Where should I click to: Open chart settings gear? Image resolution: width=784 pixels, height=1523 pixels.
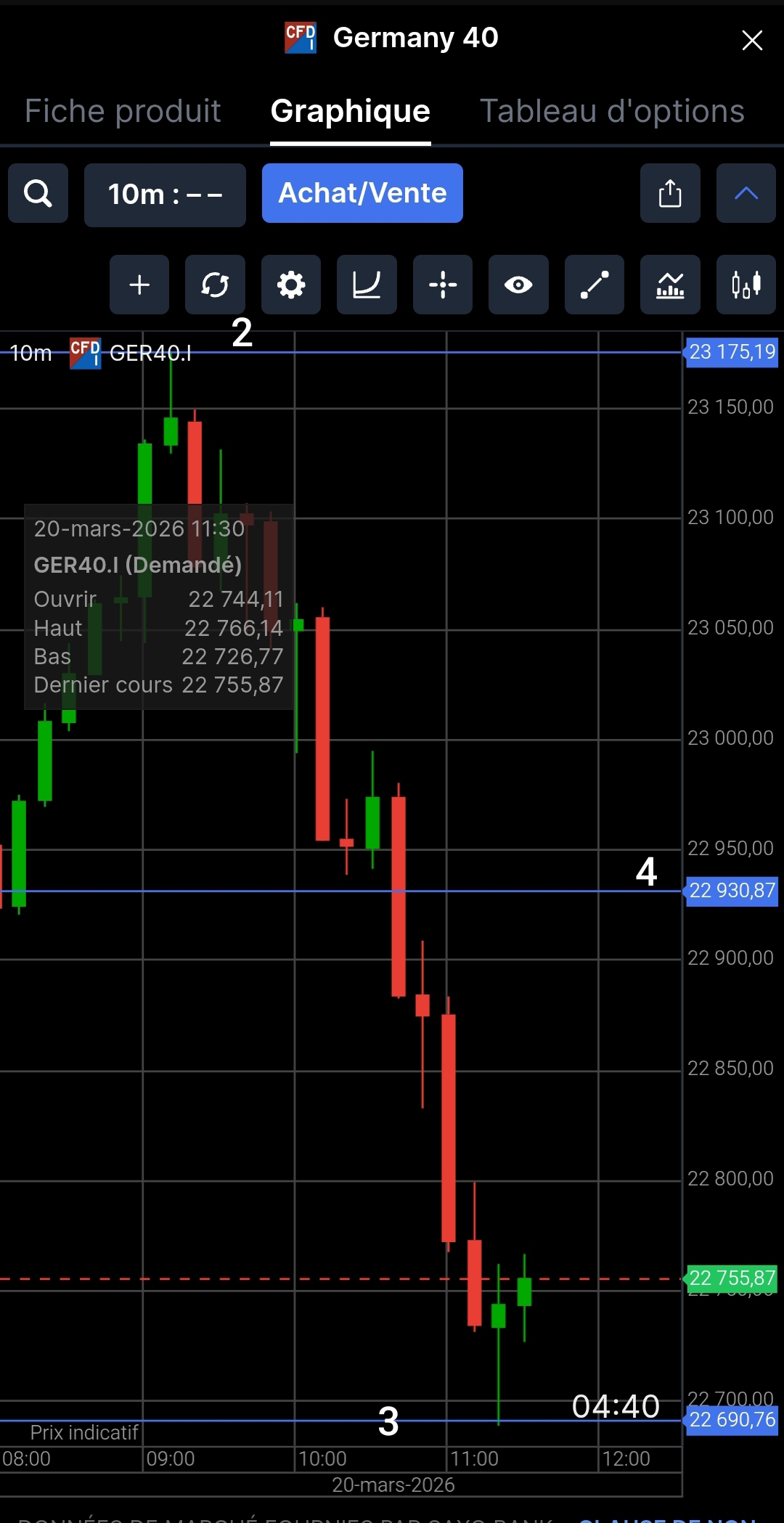click(x=291, y=285)
